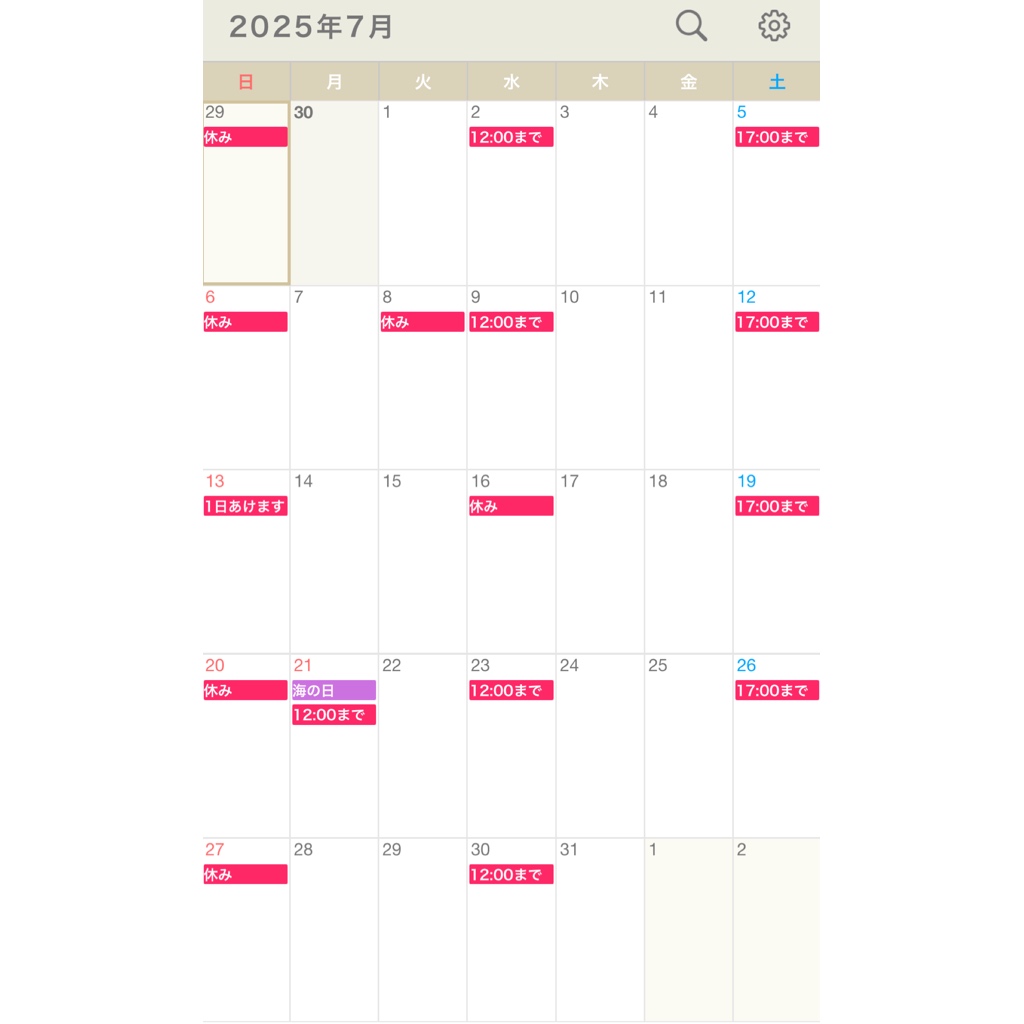Select Thursday July 17
Screen dimensions: 1024x1024
pyautogui.click(x=599, y=560)
